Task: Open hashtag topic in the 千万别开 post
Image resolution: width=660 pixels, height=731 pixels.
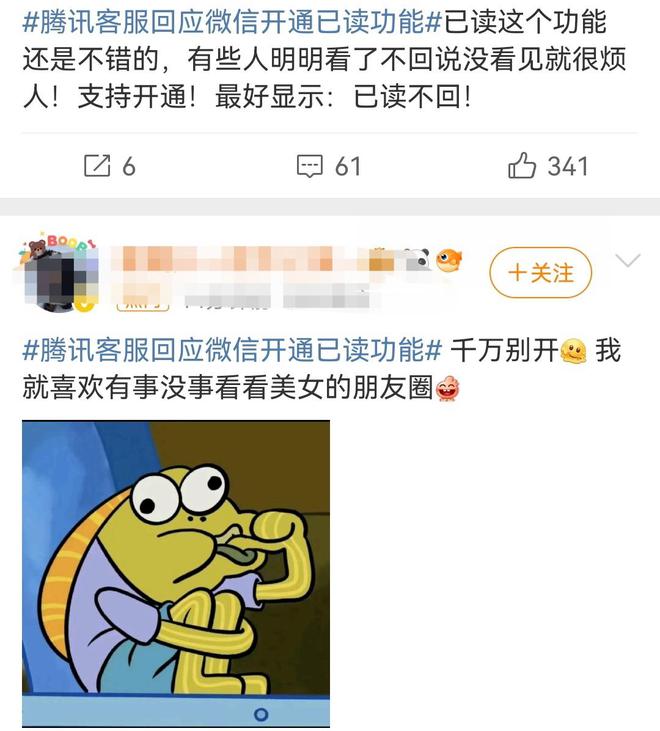Action: (230, 351)
